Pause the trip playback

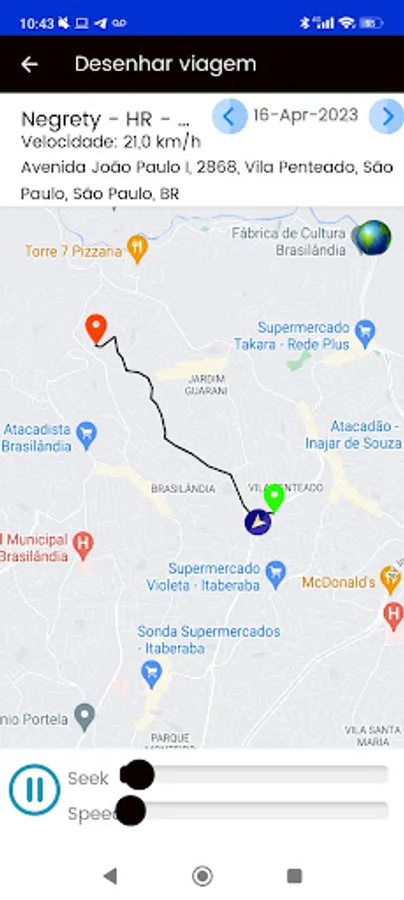point(34,789)
